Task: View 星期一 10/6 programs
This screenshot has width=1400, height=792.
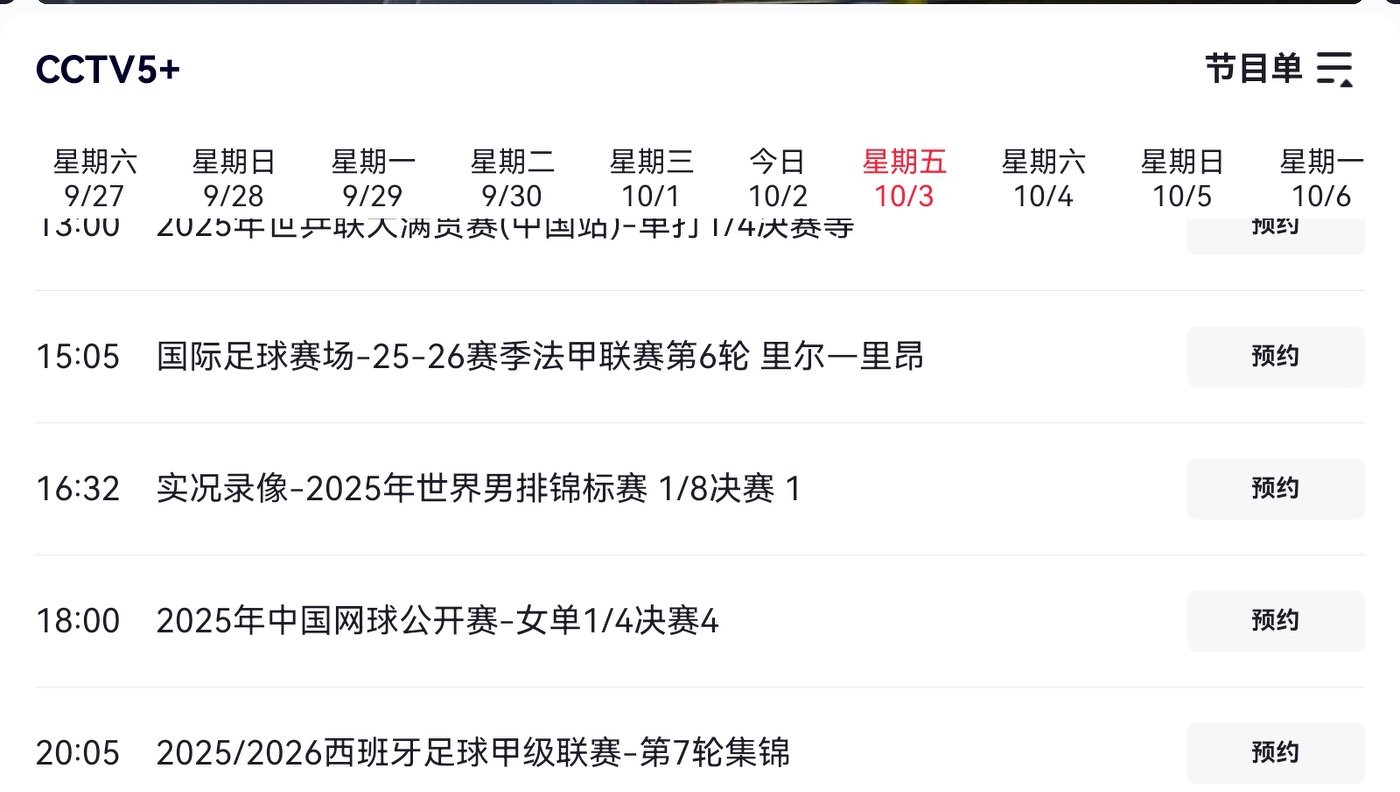Action: 1321,178
